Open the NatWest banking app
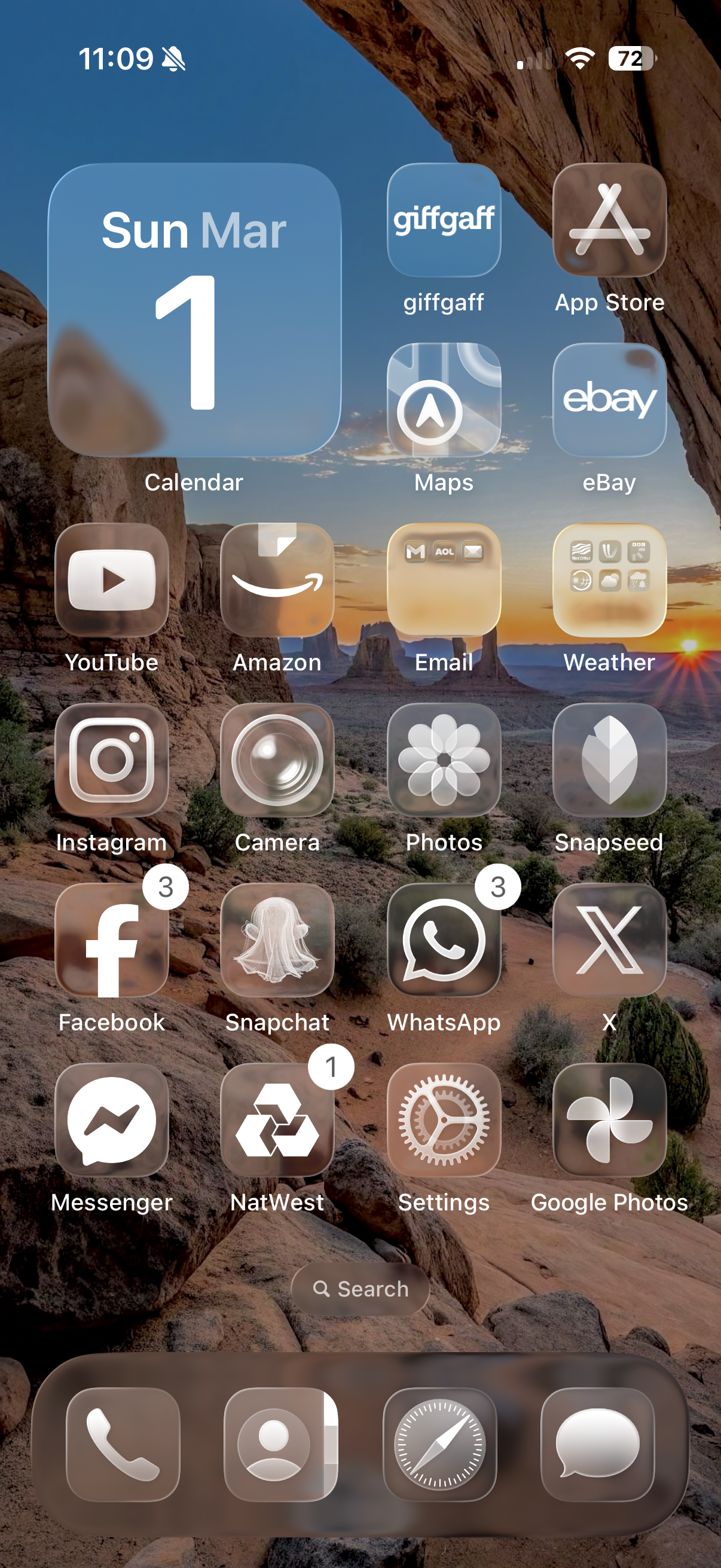 [x=277, y=1120]
